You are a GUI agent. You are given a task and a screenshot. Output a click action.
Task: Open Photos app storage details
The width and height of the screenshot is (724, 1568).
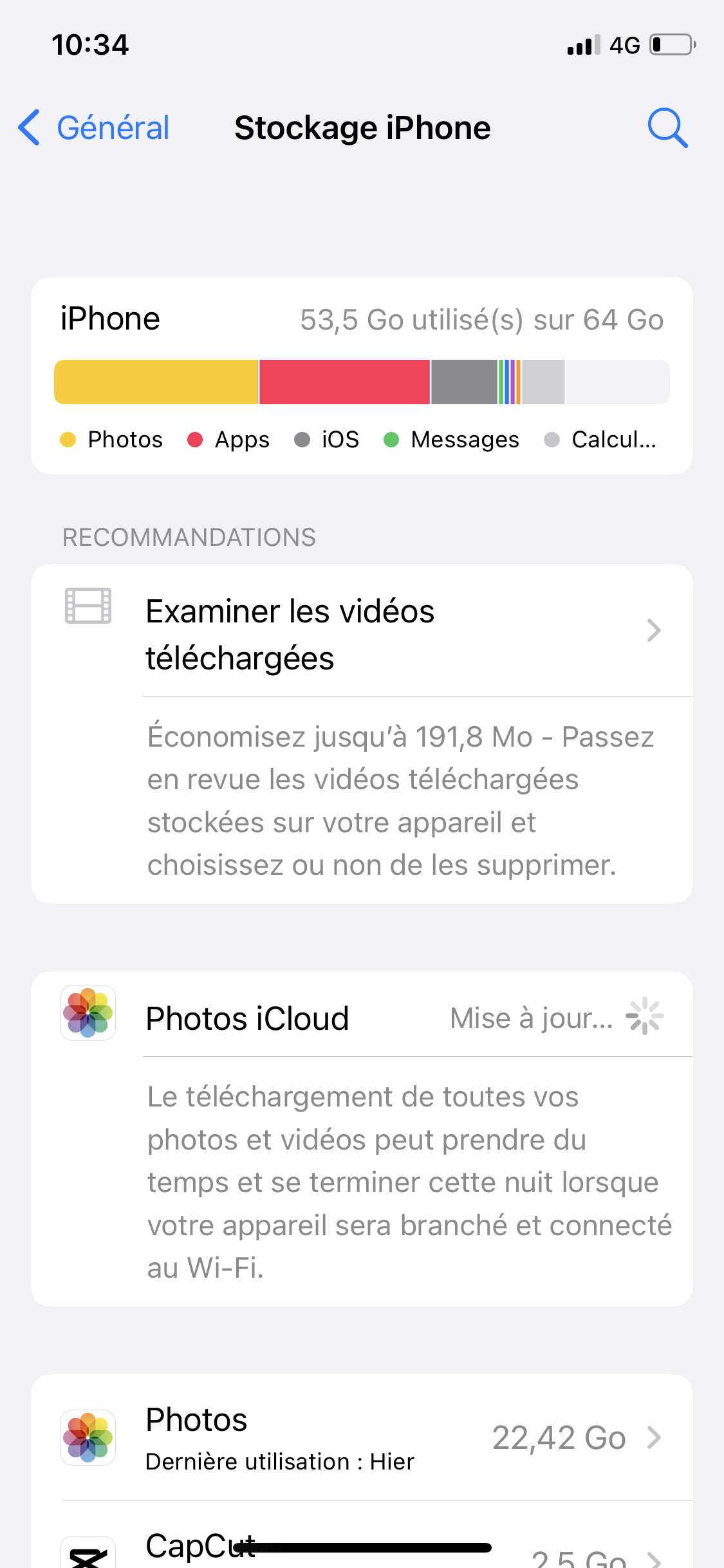point(386,1438)
